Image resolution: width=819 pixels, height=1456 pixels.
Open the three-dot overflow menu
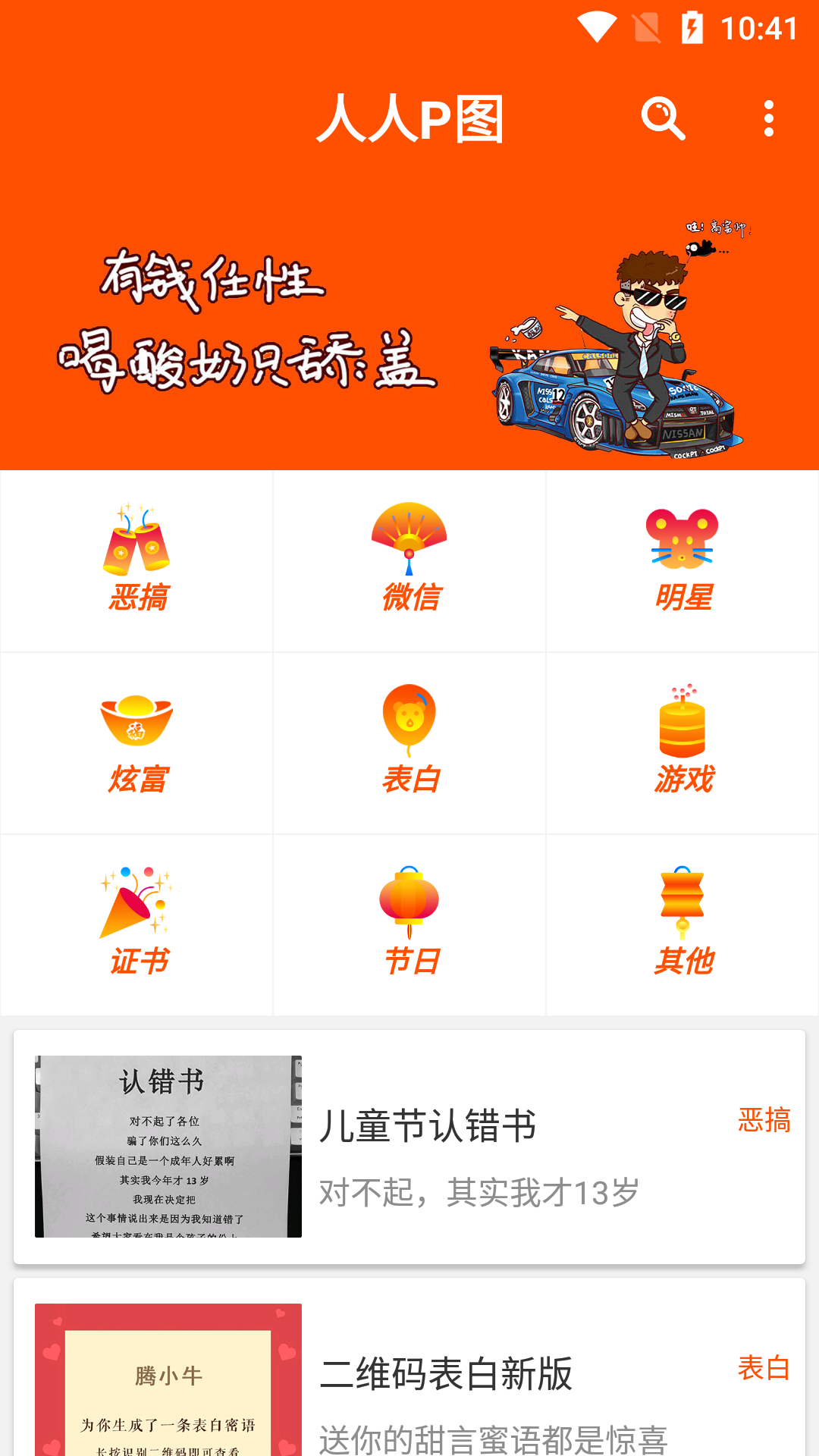click(x=769, y=118)
